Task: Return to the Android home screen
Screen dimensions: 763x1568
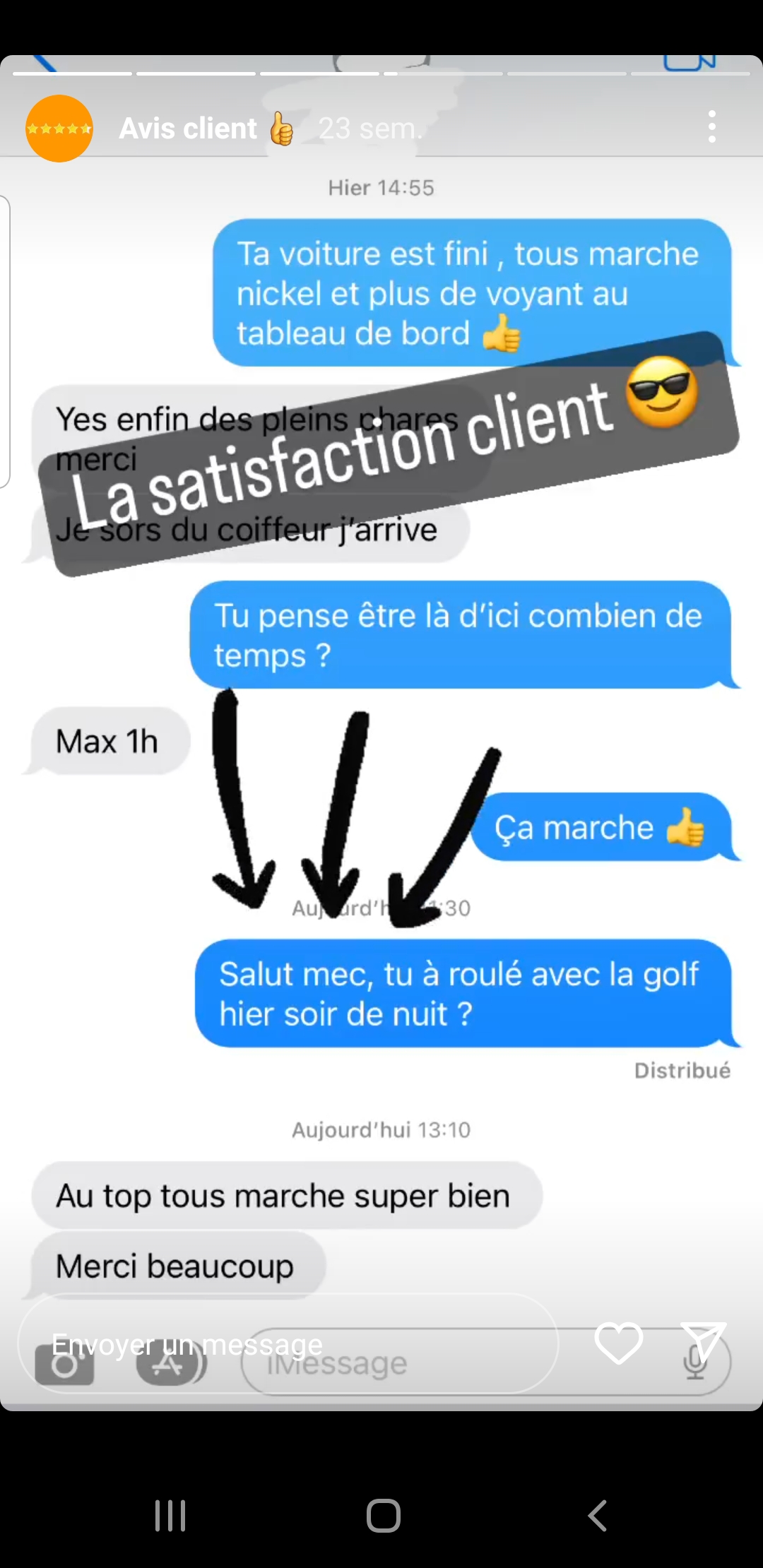Action: [383, 1515]
